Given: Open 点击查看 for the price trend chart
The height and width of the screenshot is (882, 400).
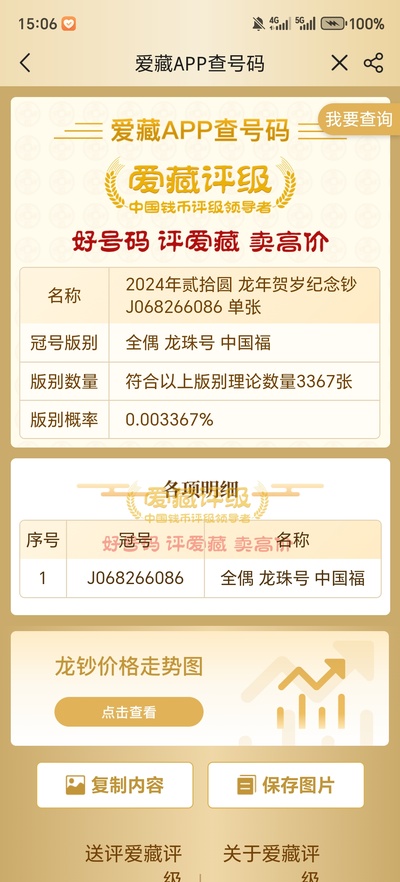Looking at the screenshot, I should pos(129,712).
